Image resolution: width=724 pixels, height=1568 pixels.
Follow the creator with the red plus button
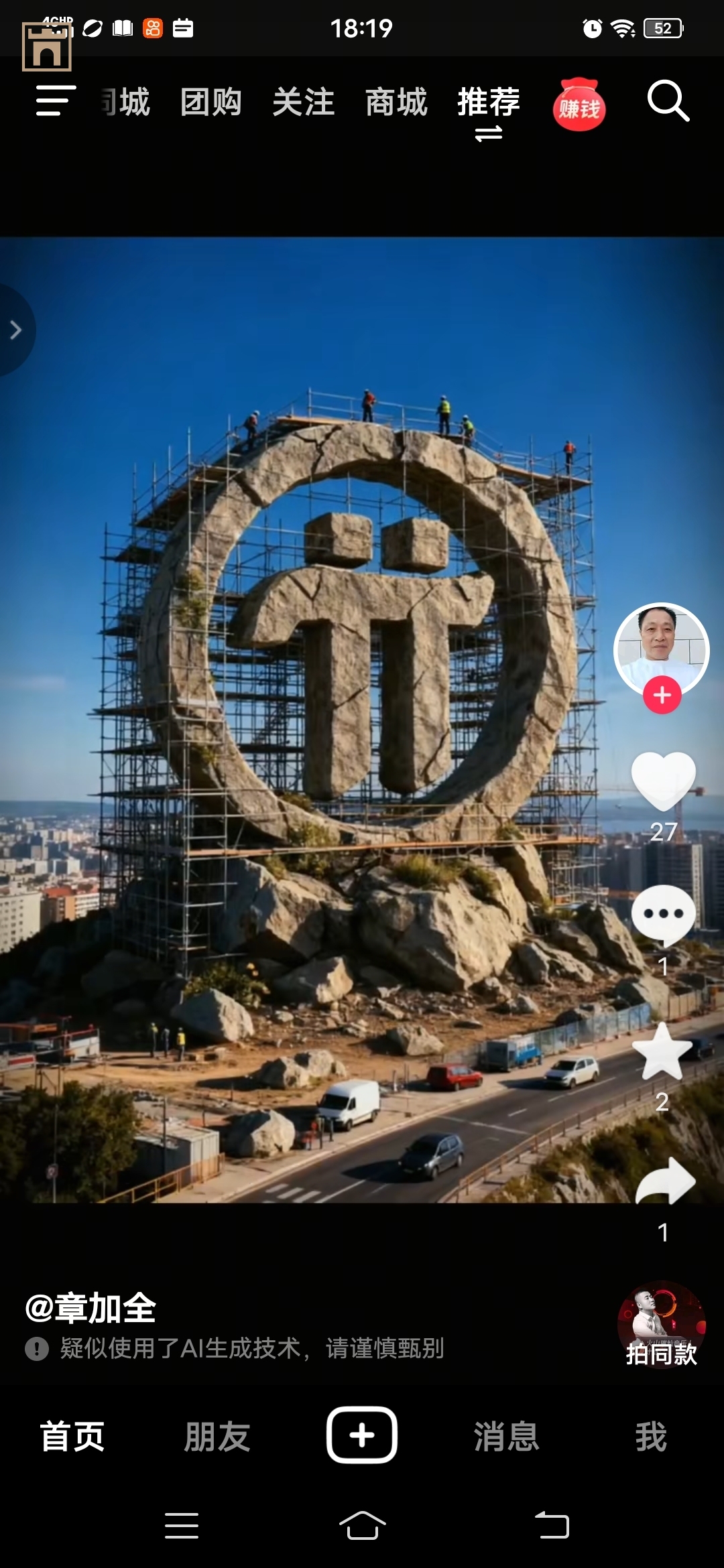pos(662,695)
